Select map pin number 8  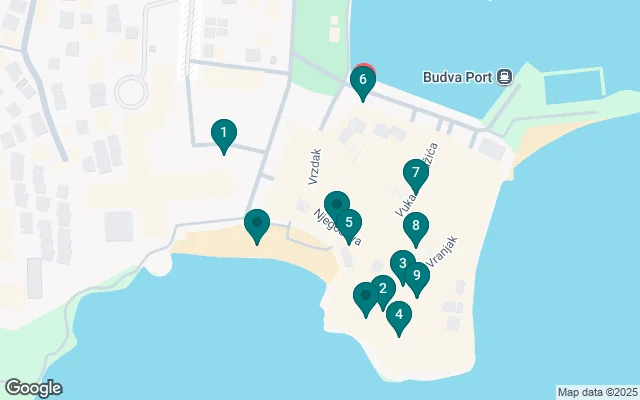click(x=415, y=226)
